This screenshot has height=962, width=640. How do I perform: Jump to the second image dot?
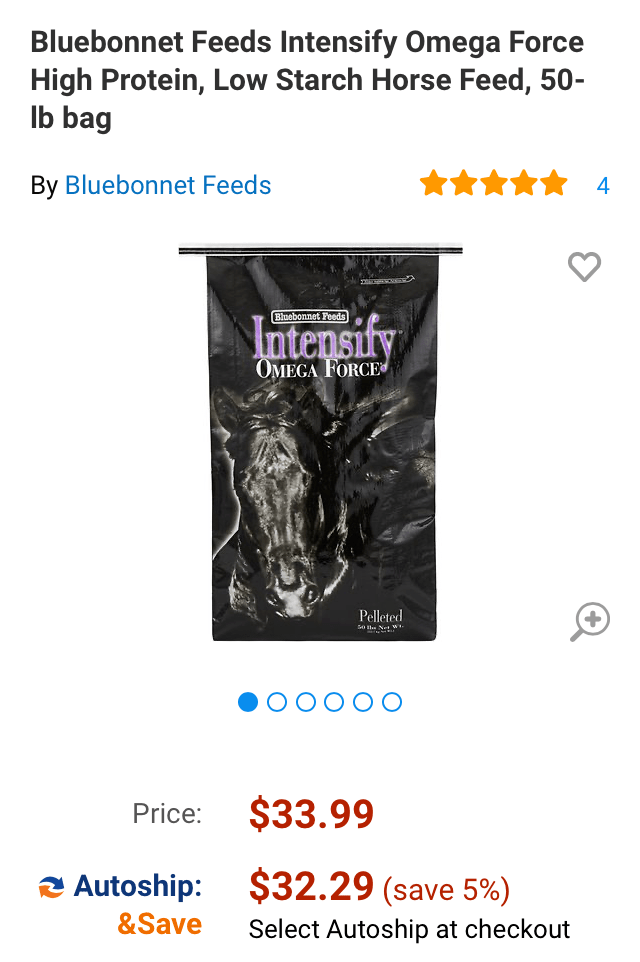[277, 702]
